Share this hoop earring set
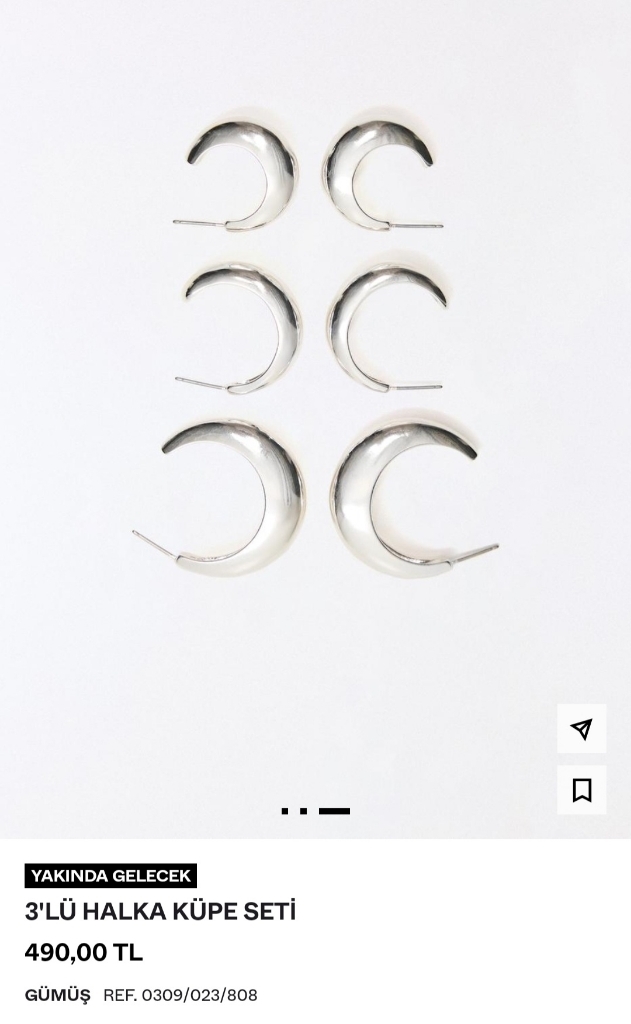 (x=581, y=729)
